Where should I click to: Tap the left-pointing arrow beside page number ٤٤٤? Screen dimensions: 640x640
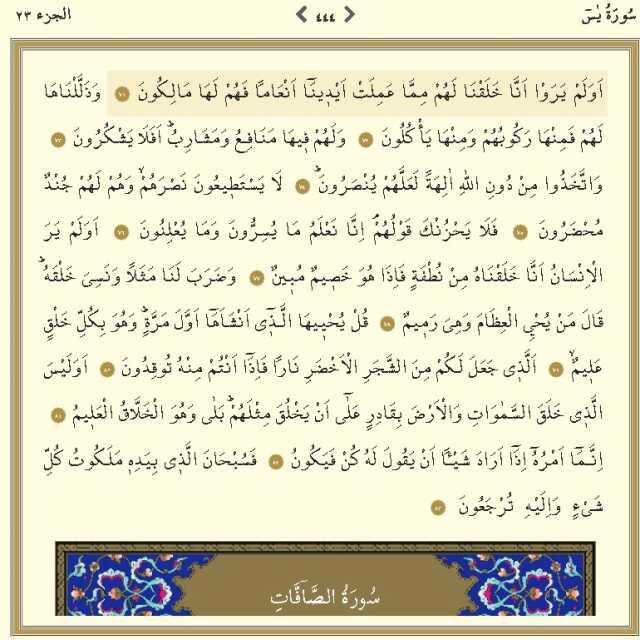pyautogui.click(x=300, y=15)
